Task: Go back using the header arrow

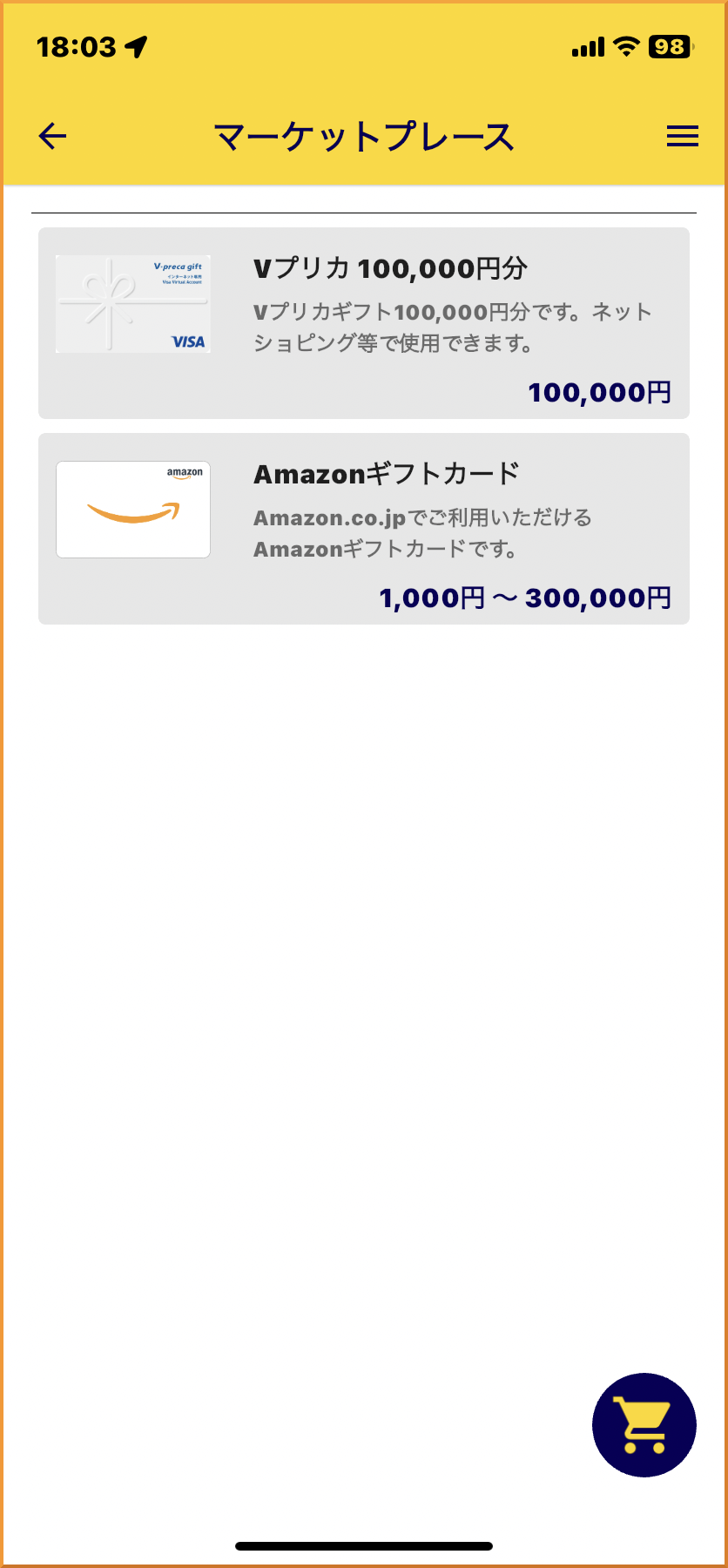Action: pos(53,136)
